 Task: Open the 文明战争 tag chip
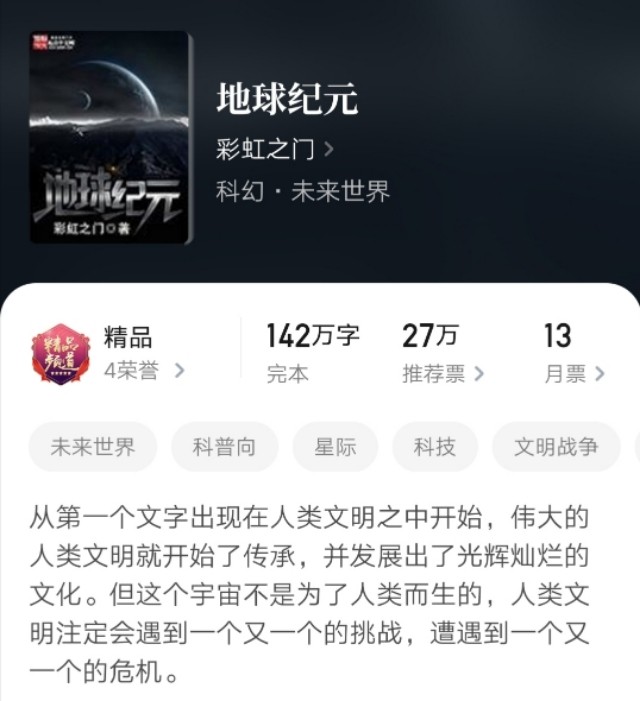pos(556,447)
